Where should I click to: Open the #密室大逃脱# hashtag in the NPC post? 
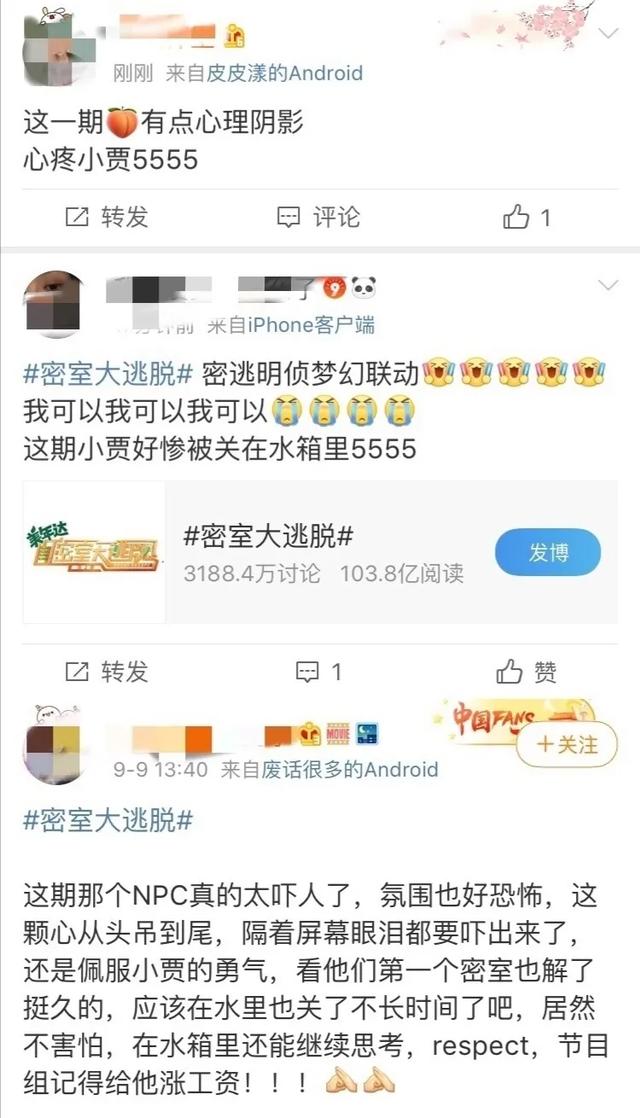click(x=107, y=821)
